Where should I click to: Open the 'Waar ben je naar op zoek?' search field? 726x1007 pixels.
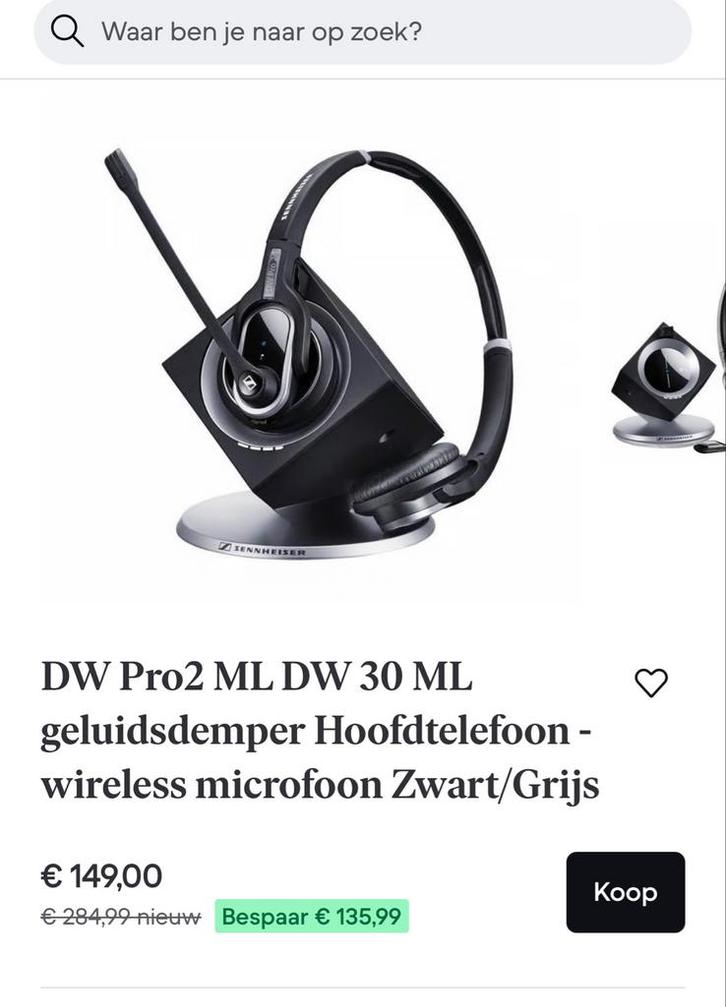(362, 32)
